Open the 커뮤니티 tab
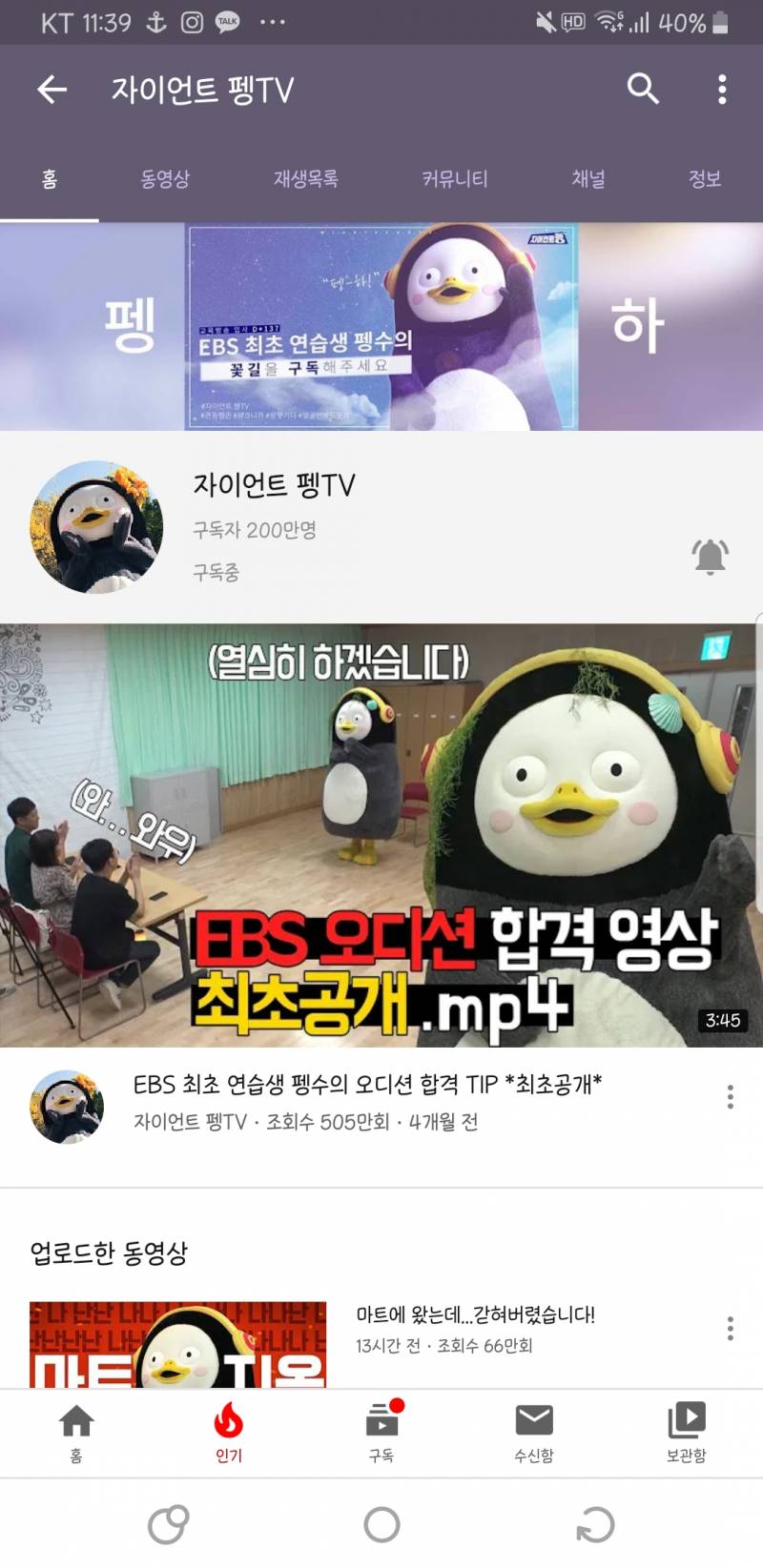The height and width of the screenshot is (1568, 763). [453, 179]
